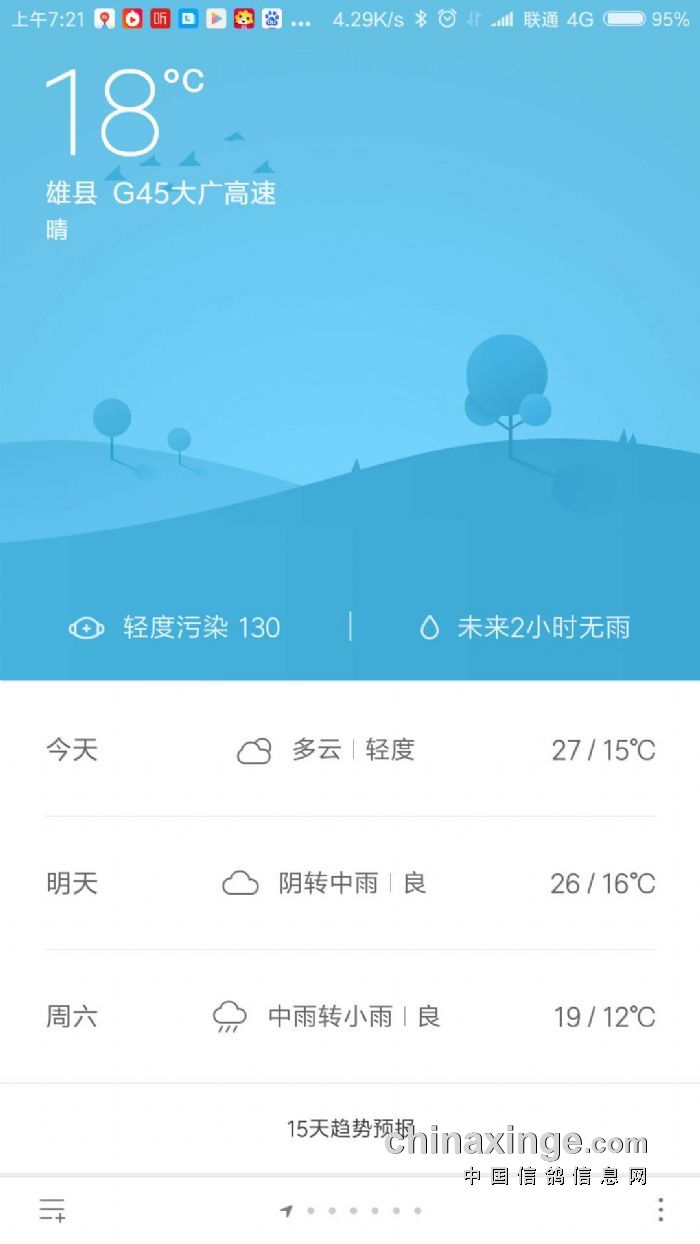This screenshot has width=700, height=1244.
Task: Tap the city page indicator dots
Action: pos(352,1211)
